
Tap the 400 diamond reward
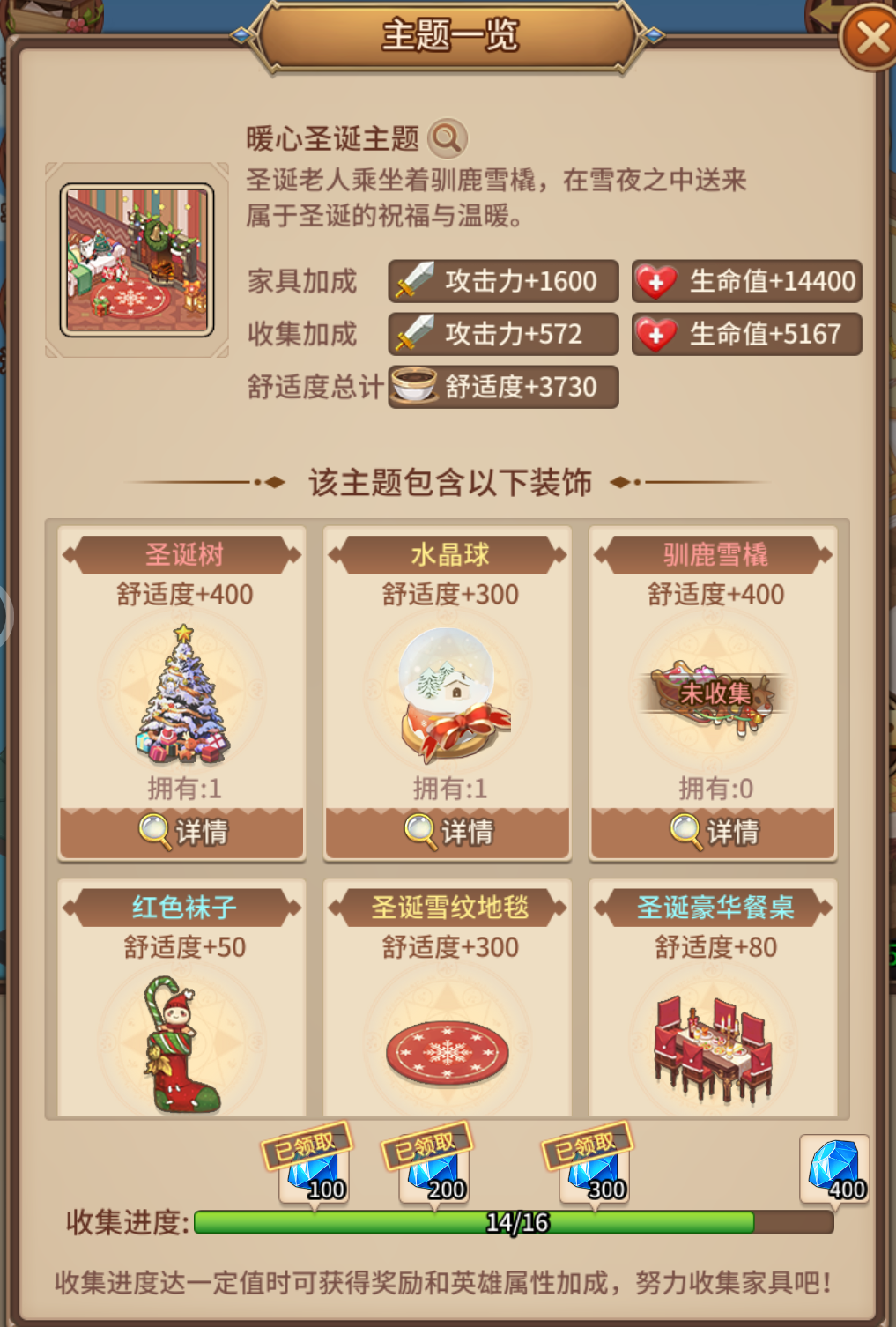833,1169
